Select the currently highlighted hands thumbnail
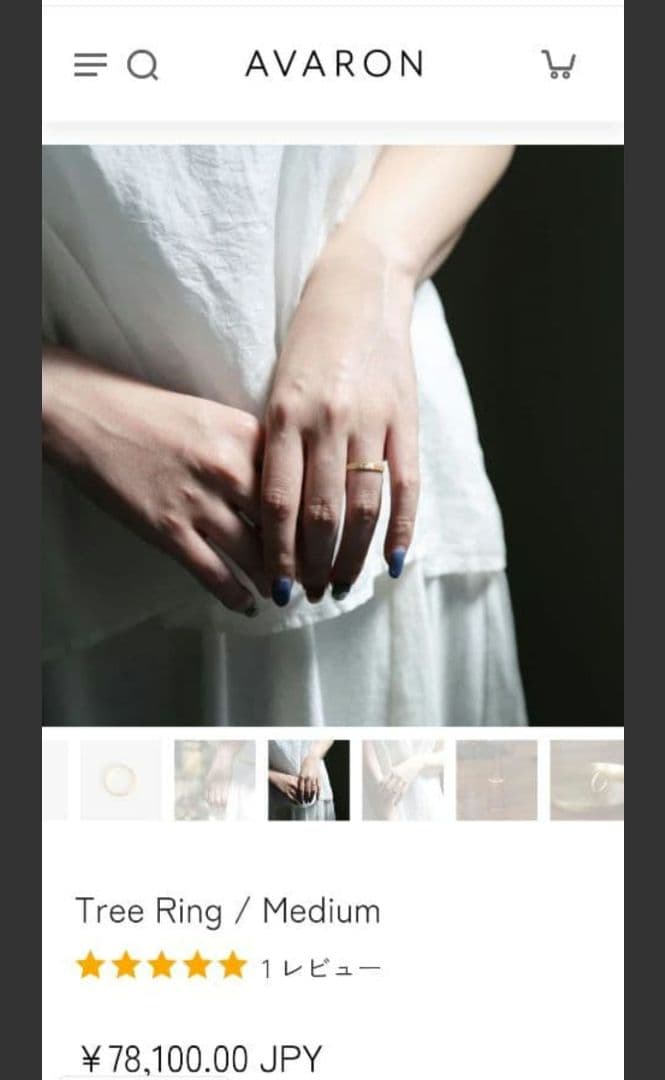The width and height of the screenshot is (665, 1080). point(309,780)
